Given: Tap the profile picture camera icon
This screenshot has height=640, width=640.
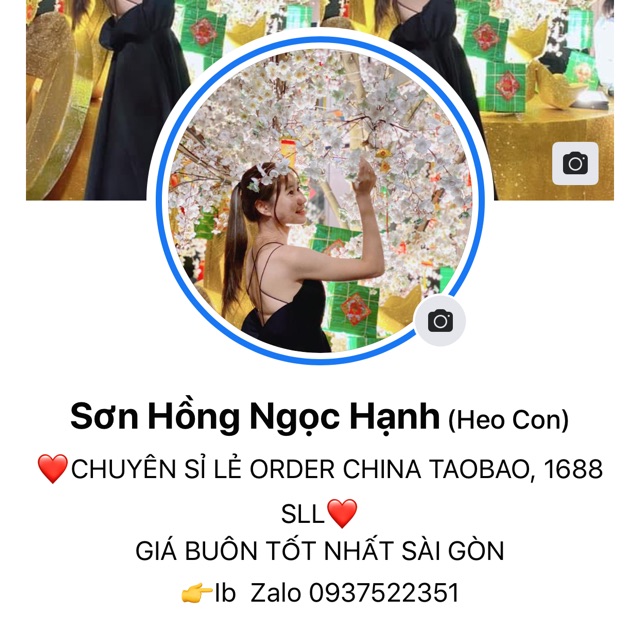Looking at the screenshot, I should coord(440,321).
